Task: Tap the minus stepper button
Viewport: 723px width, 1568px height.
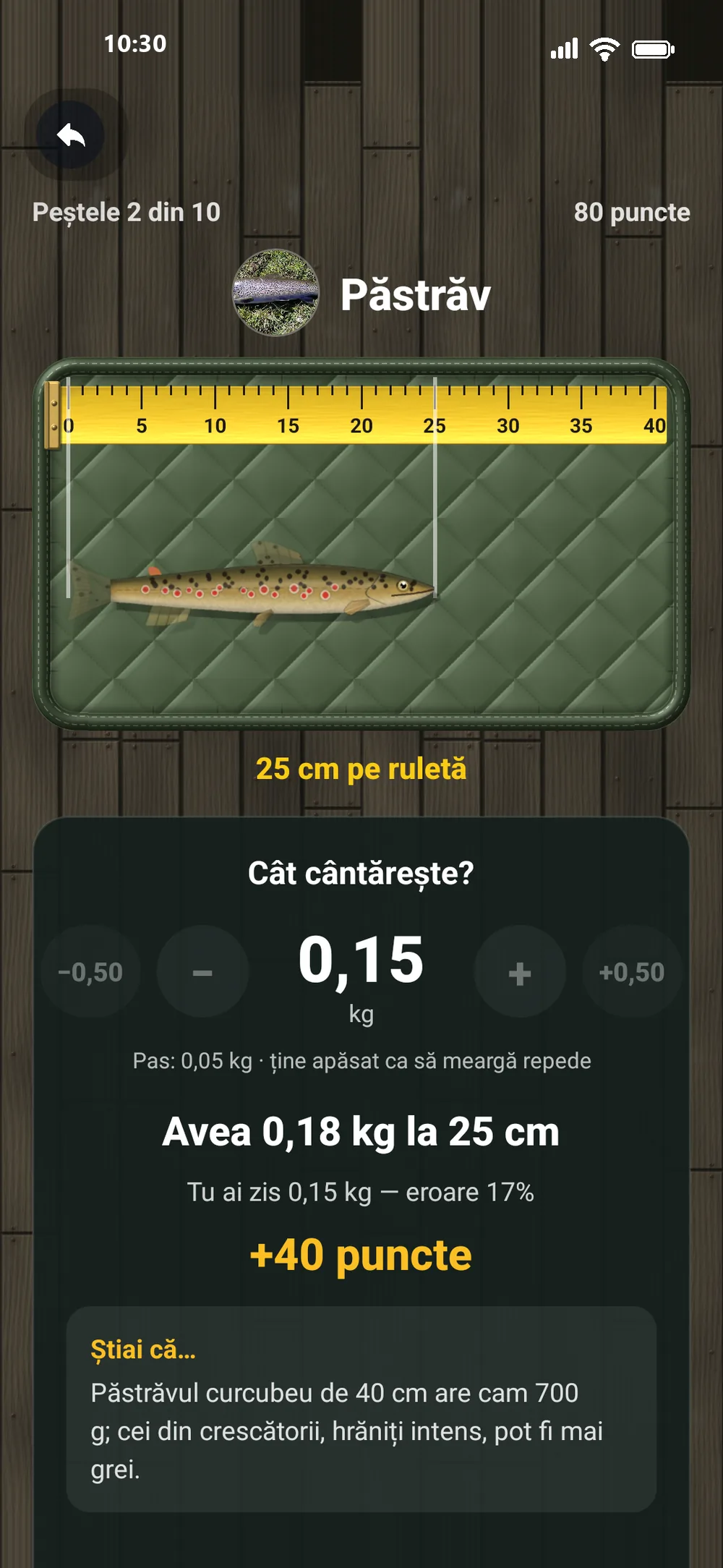Action: click(x=202, y=972)
